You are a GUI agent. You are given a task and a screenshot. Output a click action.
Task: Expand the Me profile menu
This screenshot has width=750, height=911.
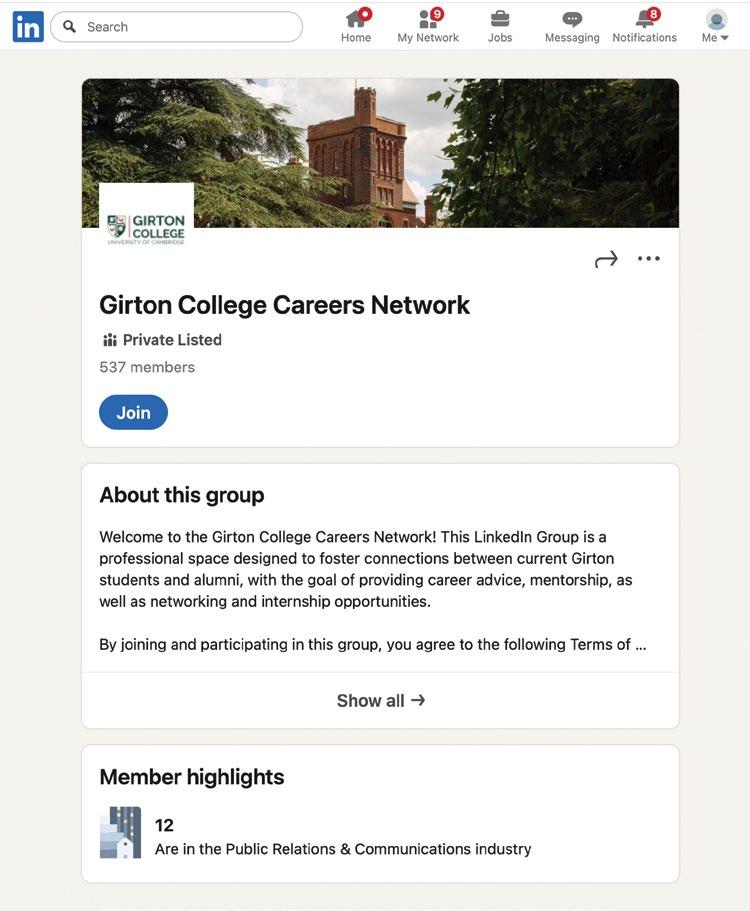pos(716,27)
